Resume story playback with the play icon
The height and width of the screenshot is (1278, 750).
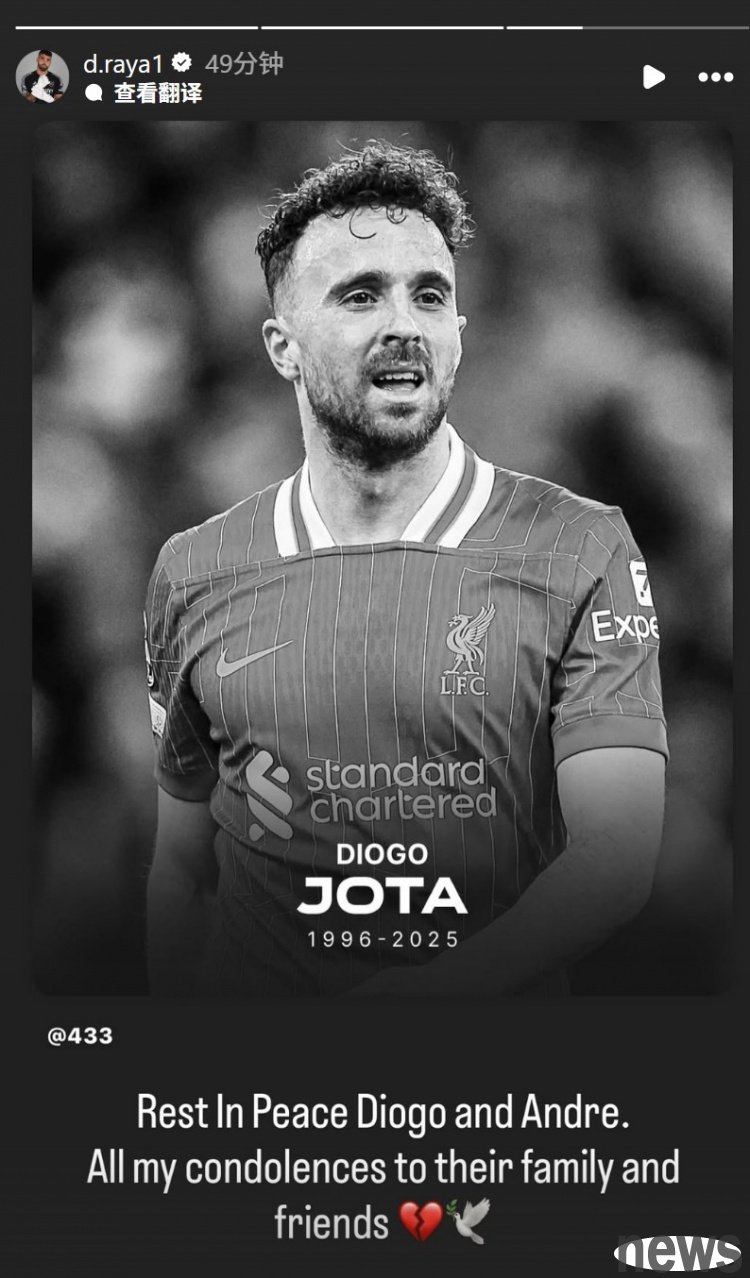point(653,77)
